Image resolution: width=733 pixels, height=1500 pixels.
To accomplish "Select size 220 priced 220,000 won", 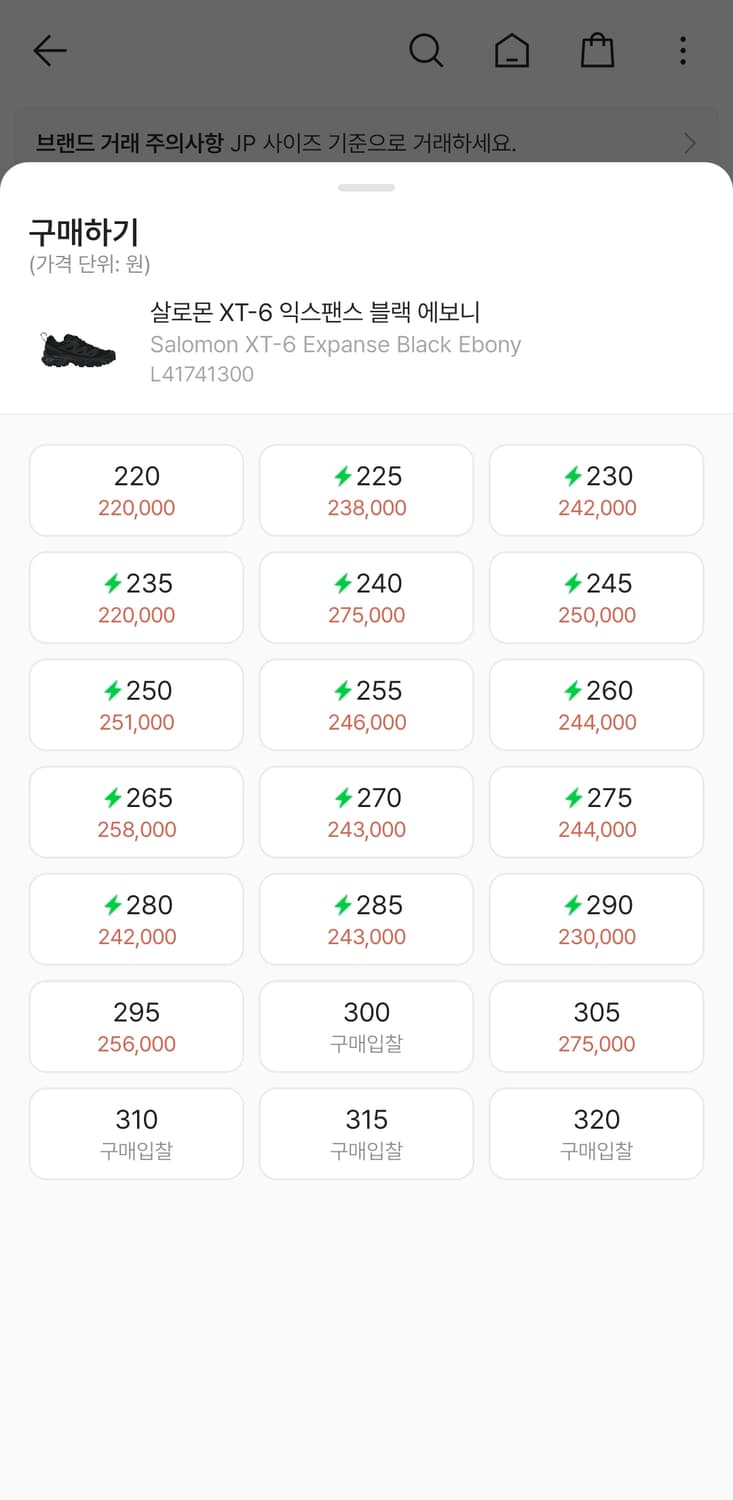I will (x=136, y=490).
